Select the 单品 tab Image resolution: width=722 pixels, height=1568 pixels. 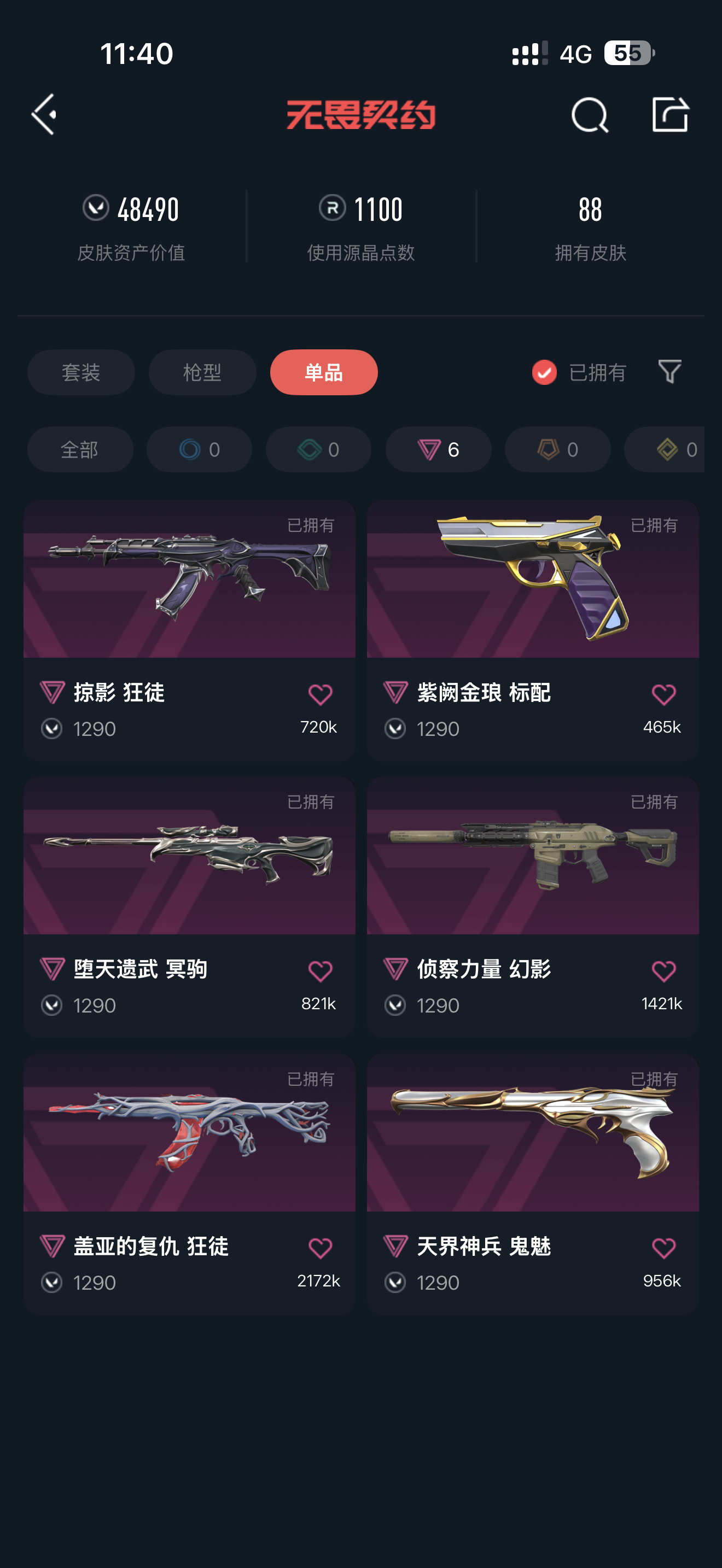click(324, 372)
